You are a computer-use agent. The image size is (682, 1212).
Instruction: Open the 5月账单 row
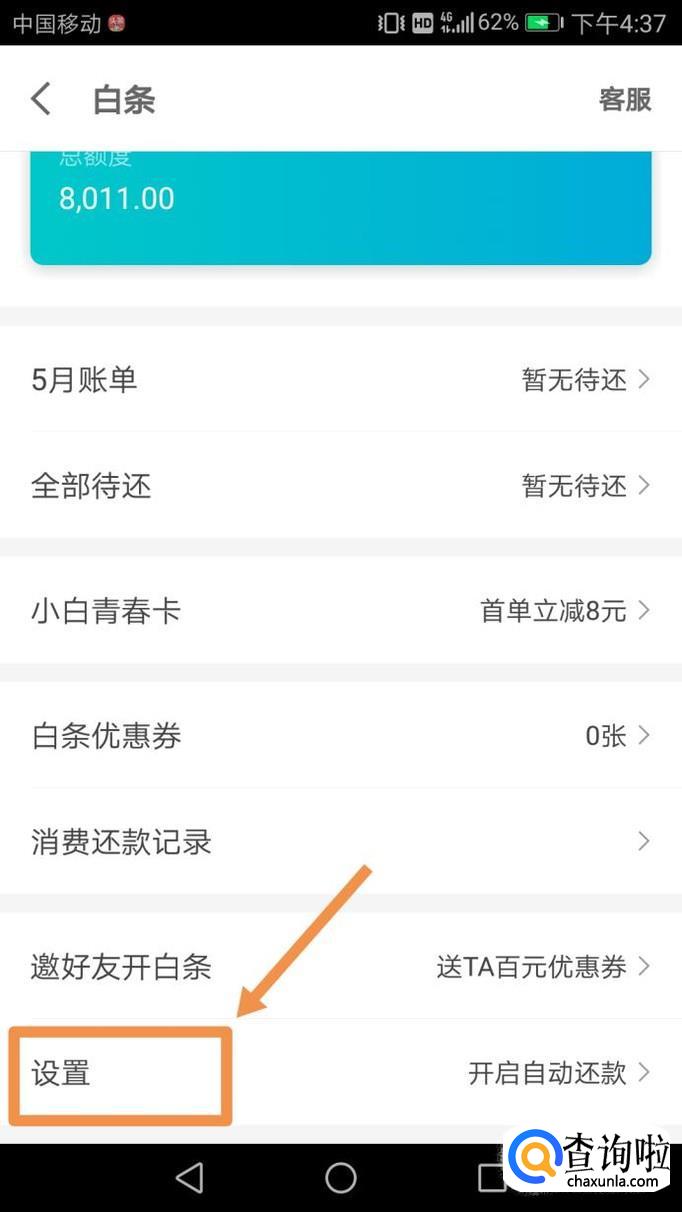click(340, 380)
